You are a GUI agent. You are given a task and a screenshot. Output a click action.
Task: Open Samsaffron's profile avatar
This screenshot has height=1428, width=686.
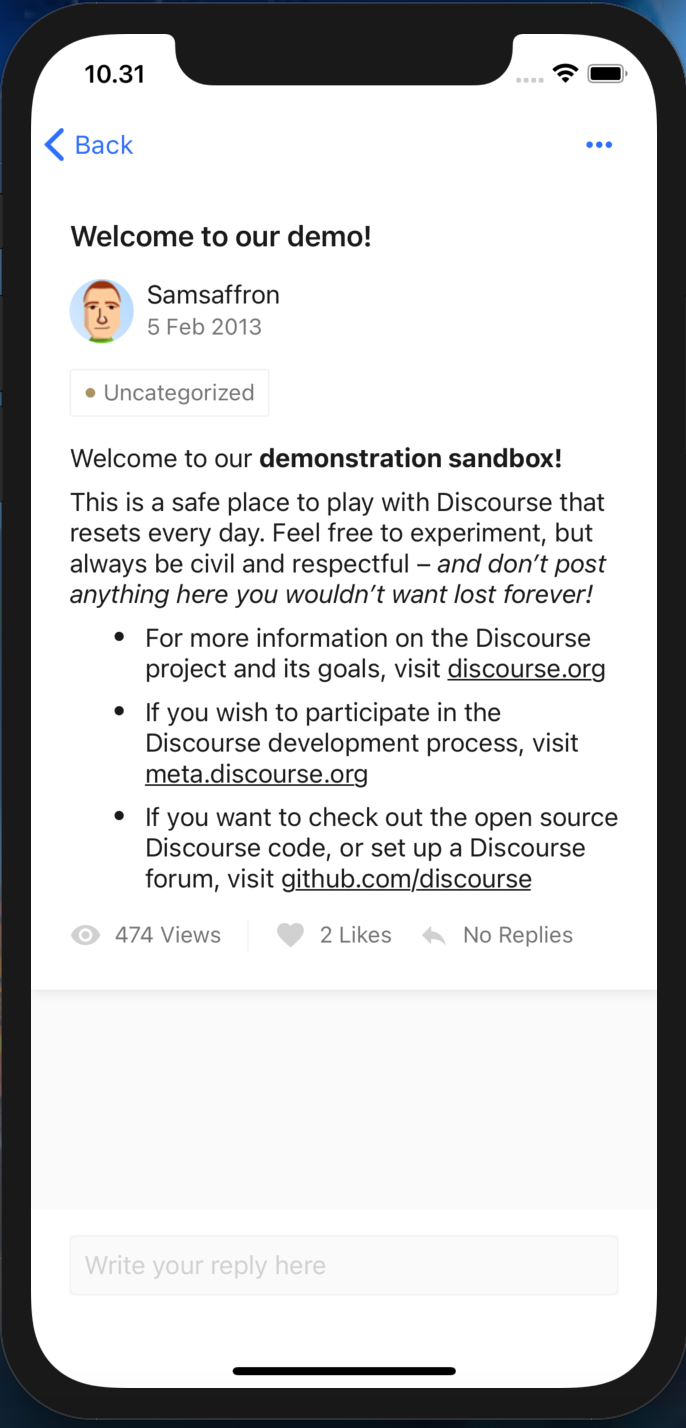pyautogui.click(x=102, y=311)
